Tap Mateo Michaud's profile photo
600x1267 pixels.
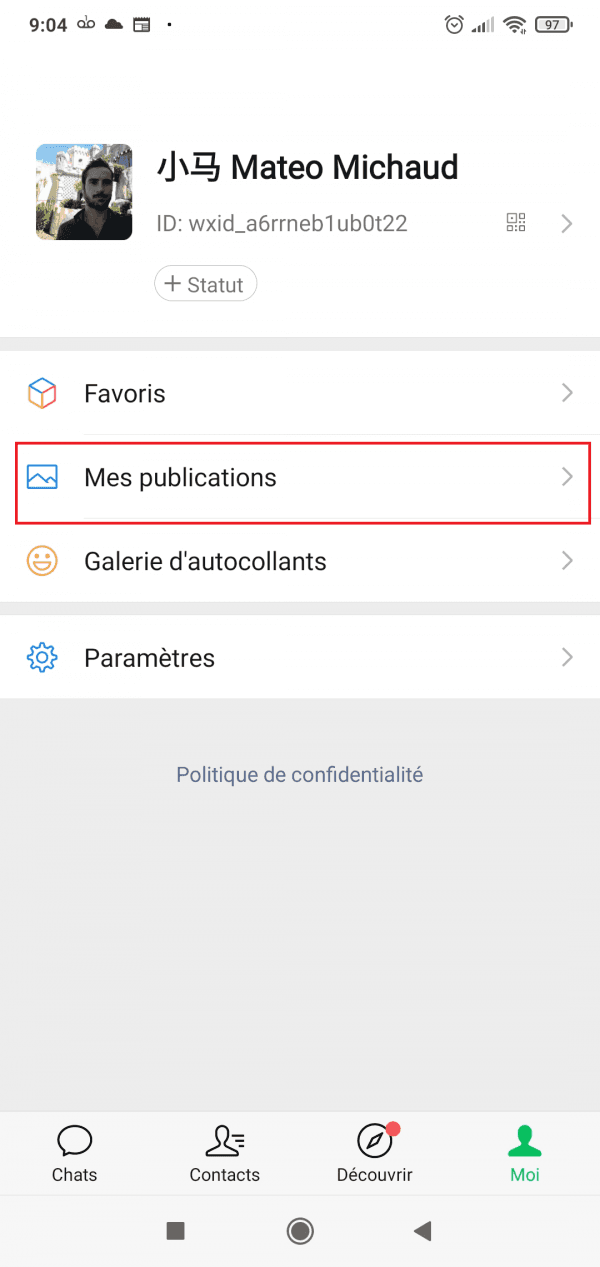[84, 192]
